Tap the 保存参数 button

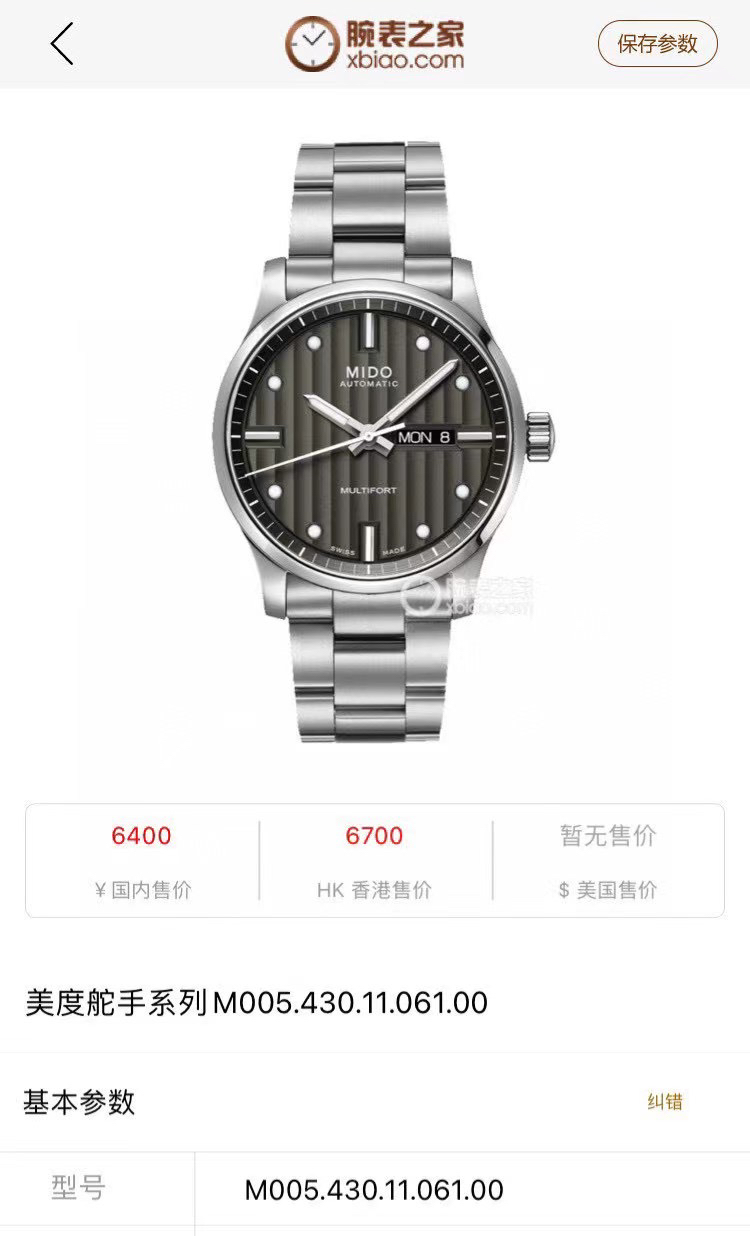pos(657,44)
